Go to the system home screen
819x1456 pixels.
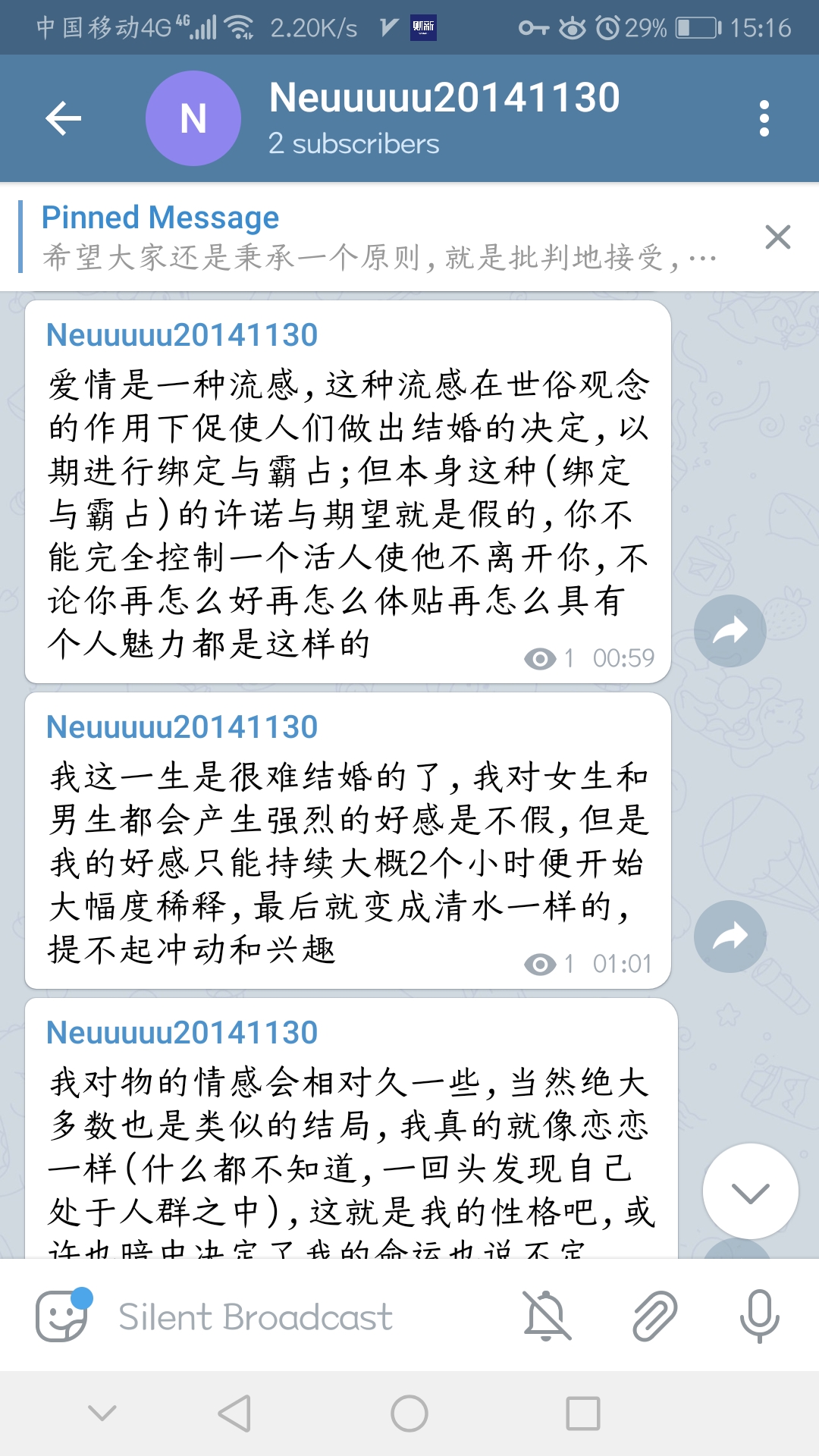pyautogui.click(x=409, y=1414)
